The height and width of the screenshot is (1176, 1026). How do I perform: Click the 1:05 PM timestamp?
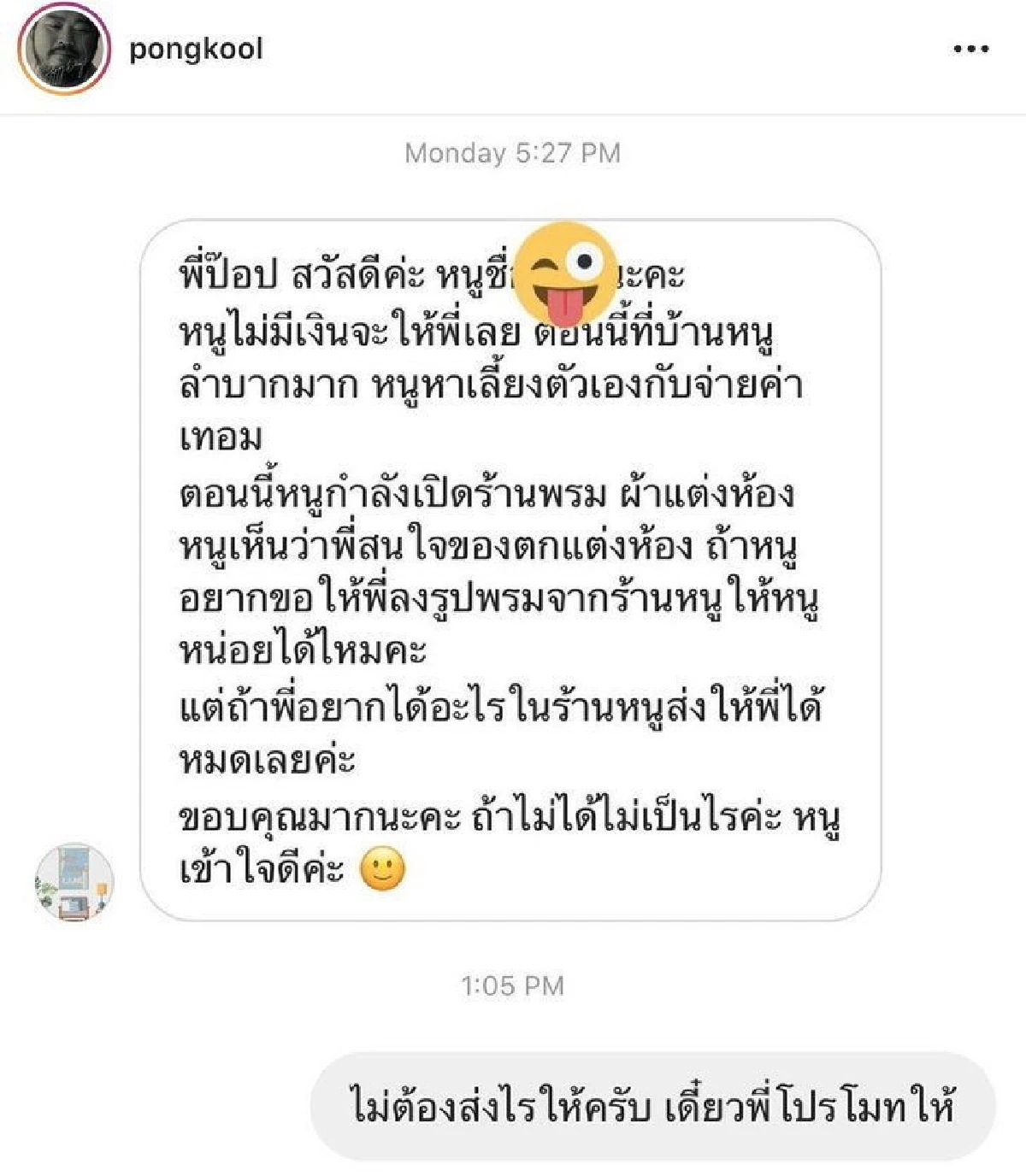click(x=511, y=985)
